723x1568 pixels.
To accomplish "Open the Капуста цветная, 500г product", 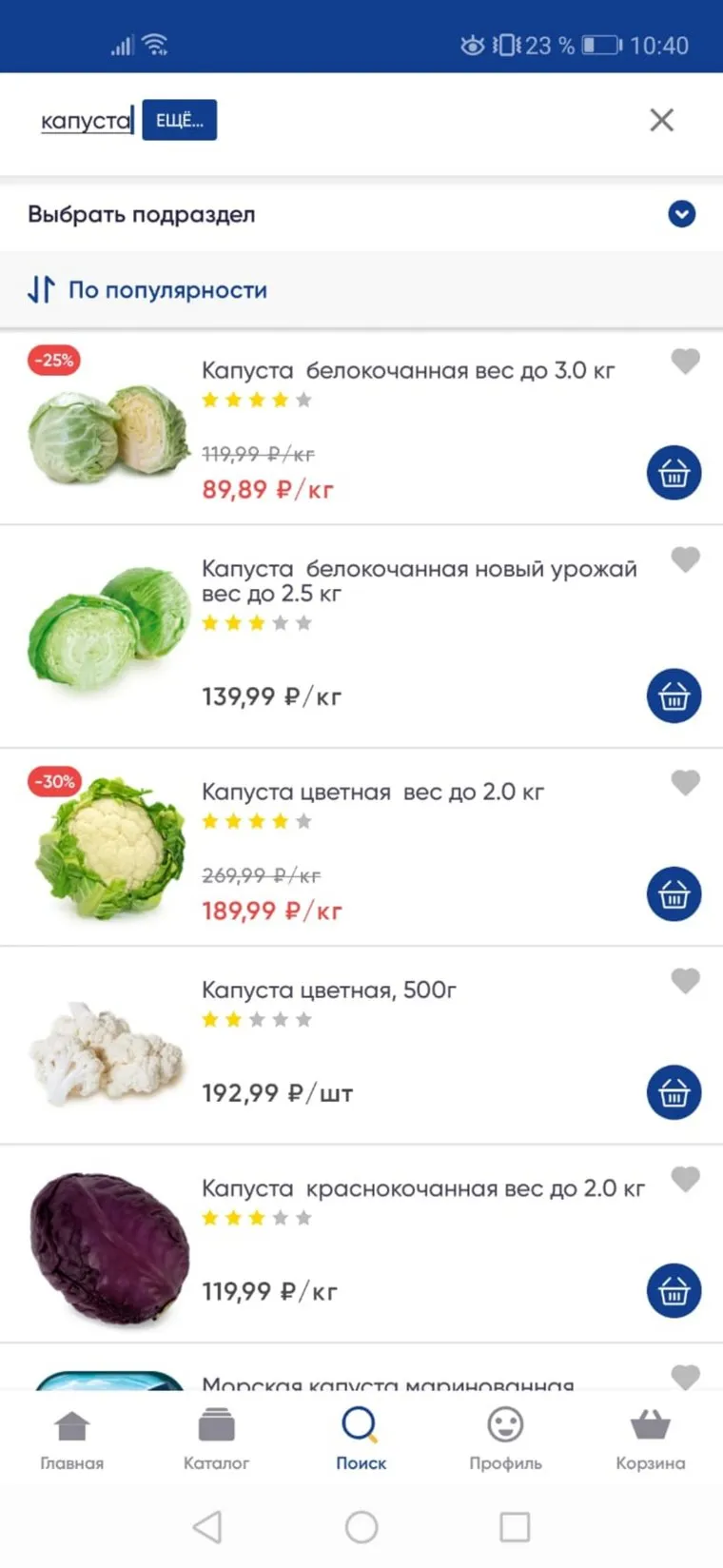I will (328, 990).
